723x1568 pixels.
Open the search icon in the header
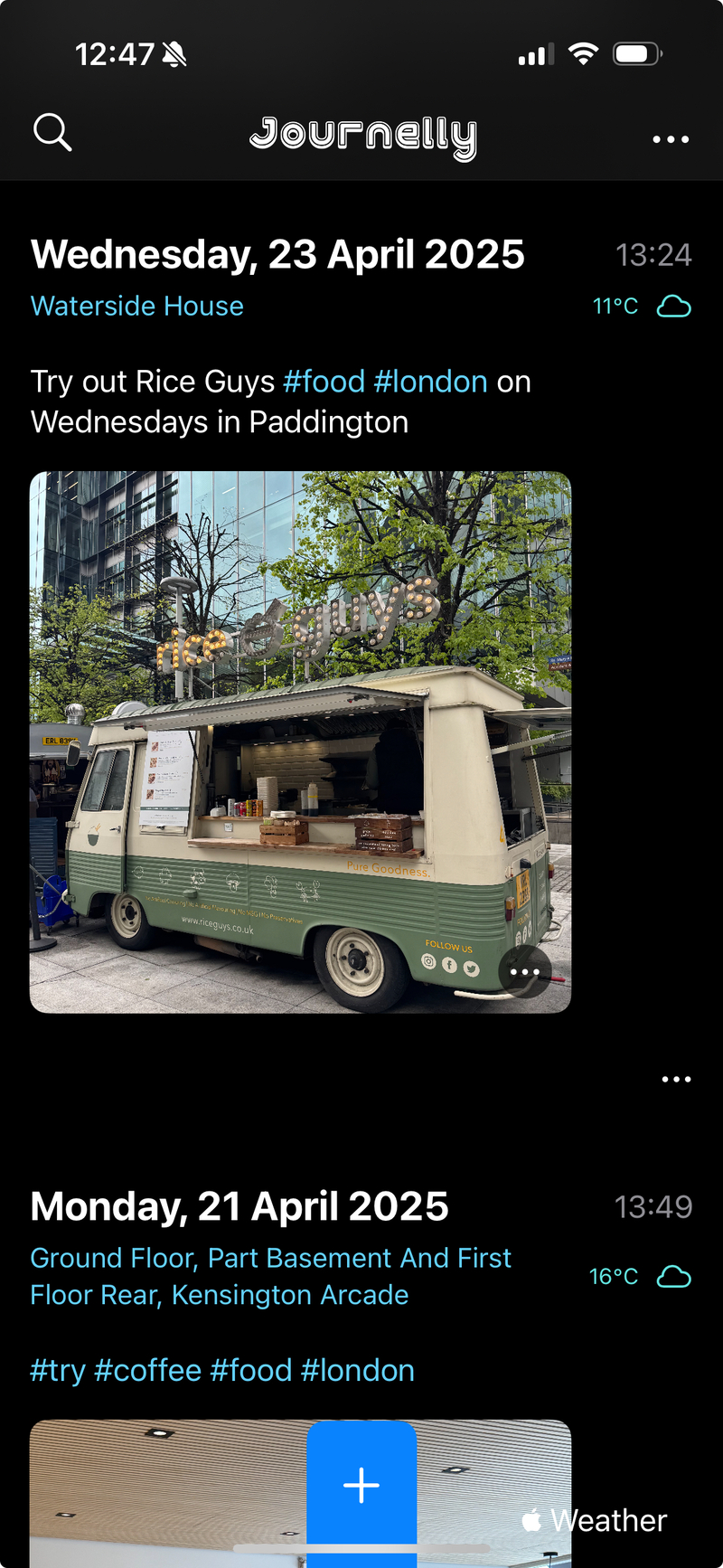coord(52,133)
